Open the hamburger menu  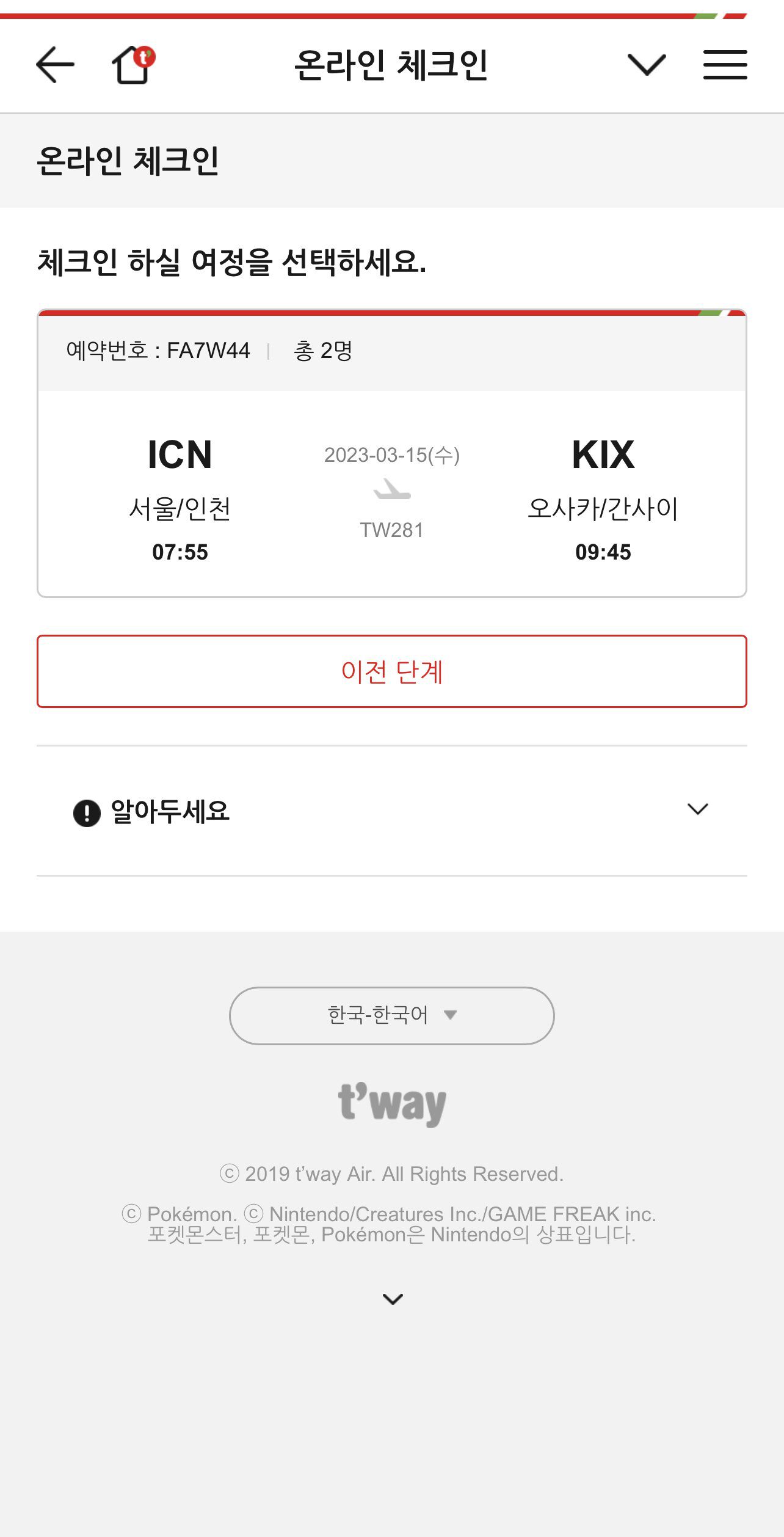click(x=725, y=64)
